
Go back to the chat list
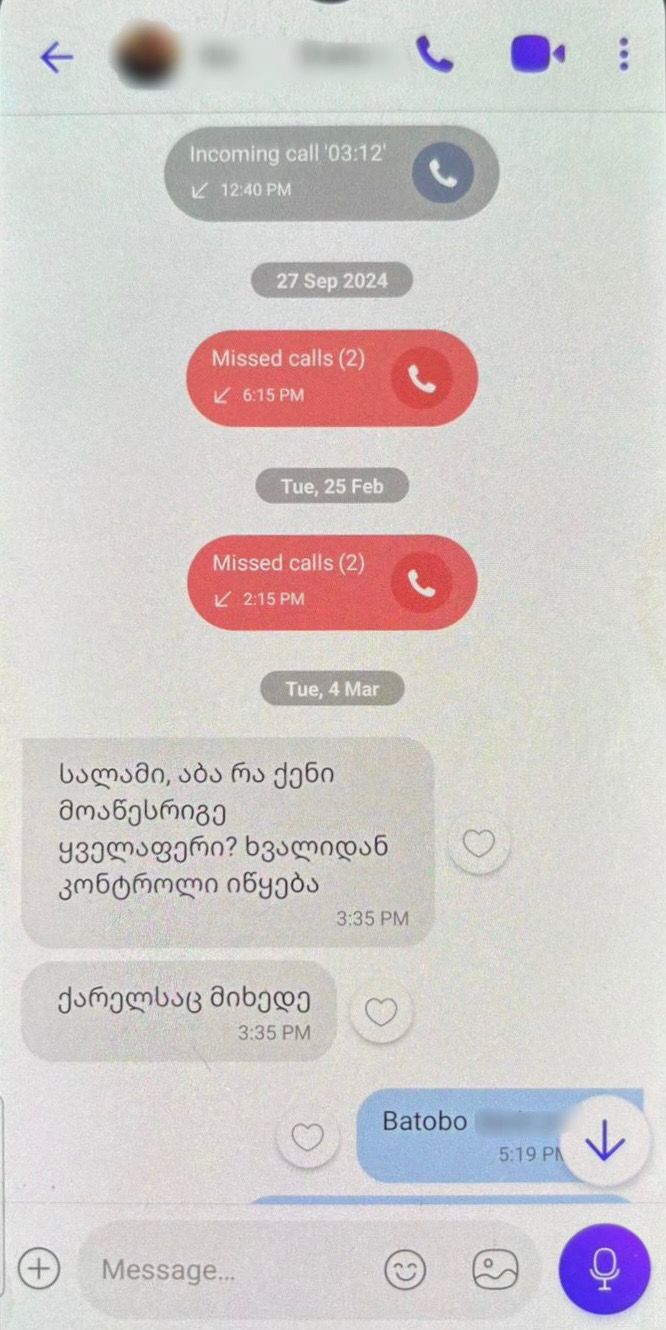tap(56, 56)
